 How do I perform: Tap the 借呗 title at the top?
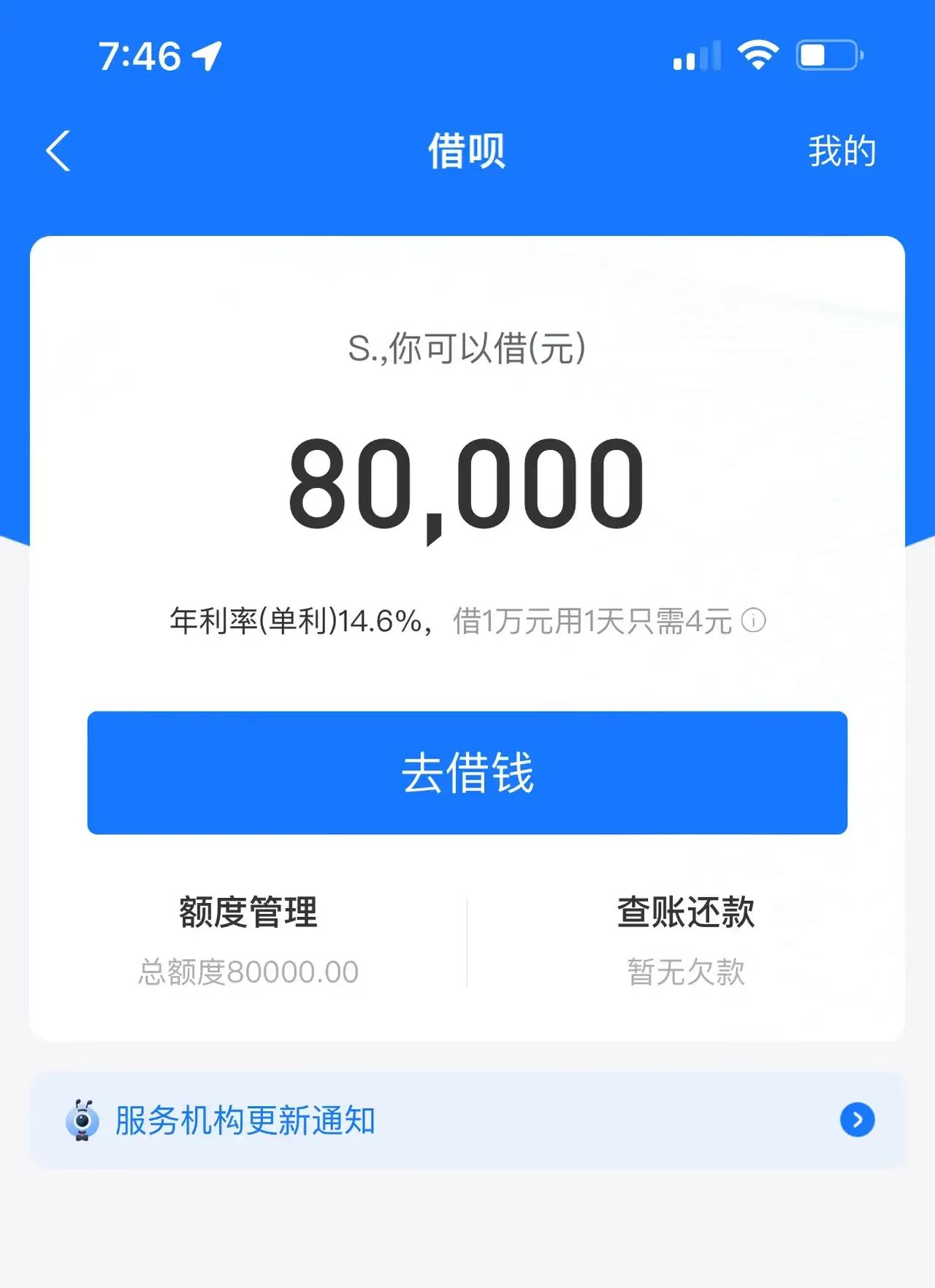coord(467,151)
